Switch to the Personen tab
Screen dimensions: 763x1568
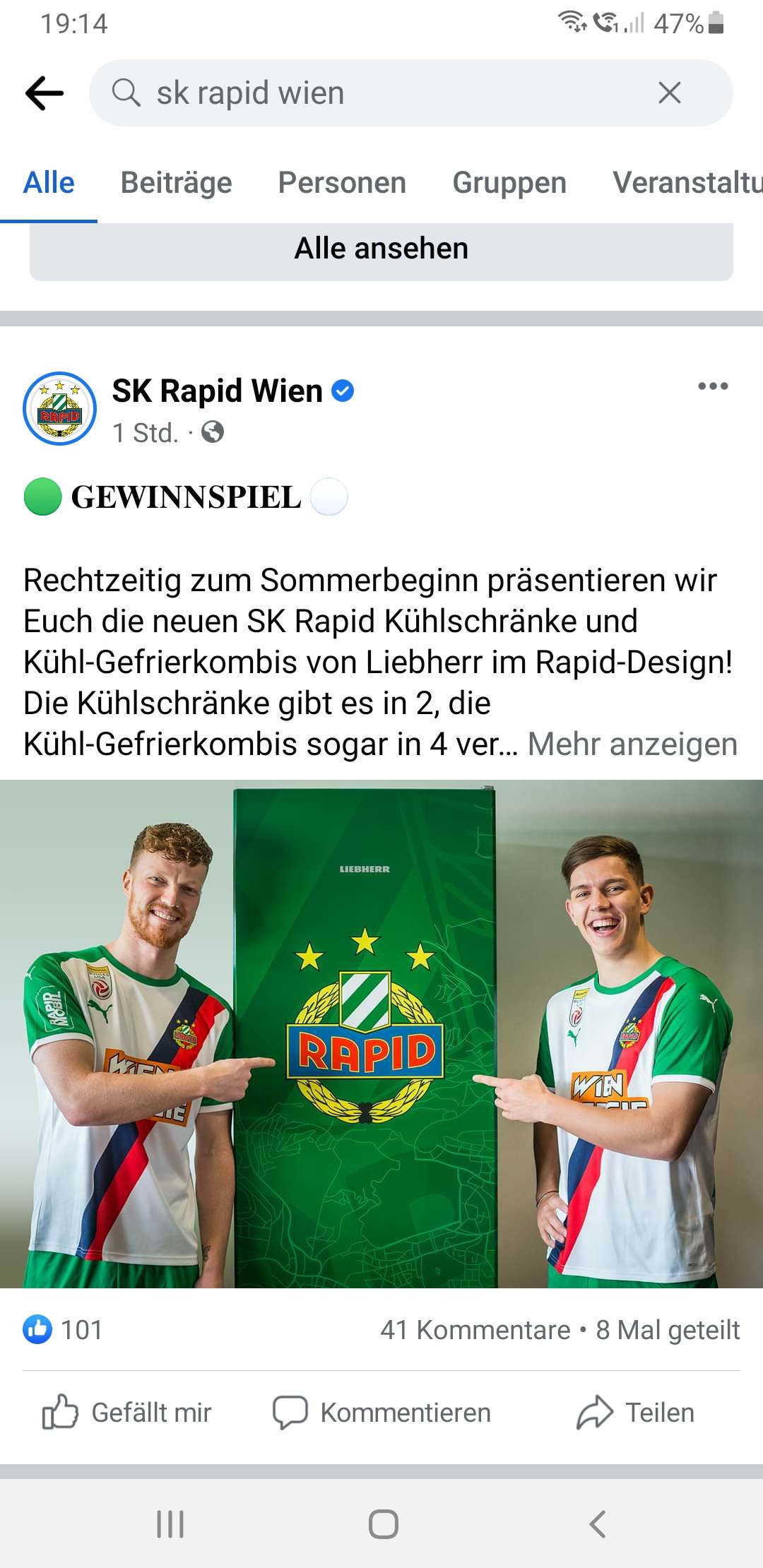[x=342, y=182]
